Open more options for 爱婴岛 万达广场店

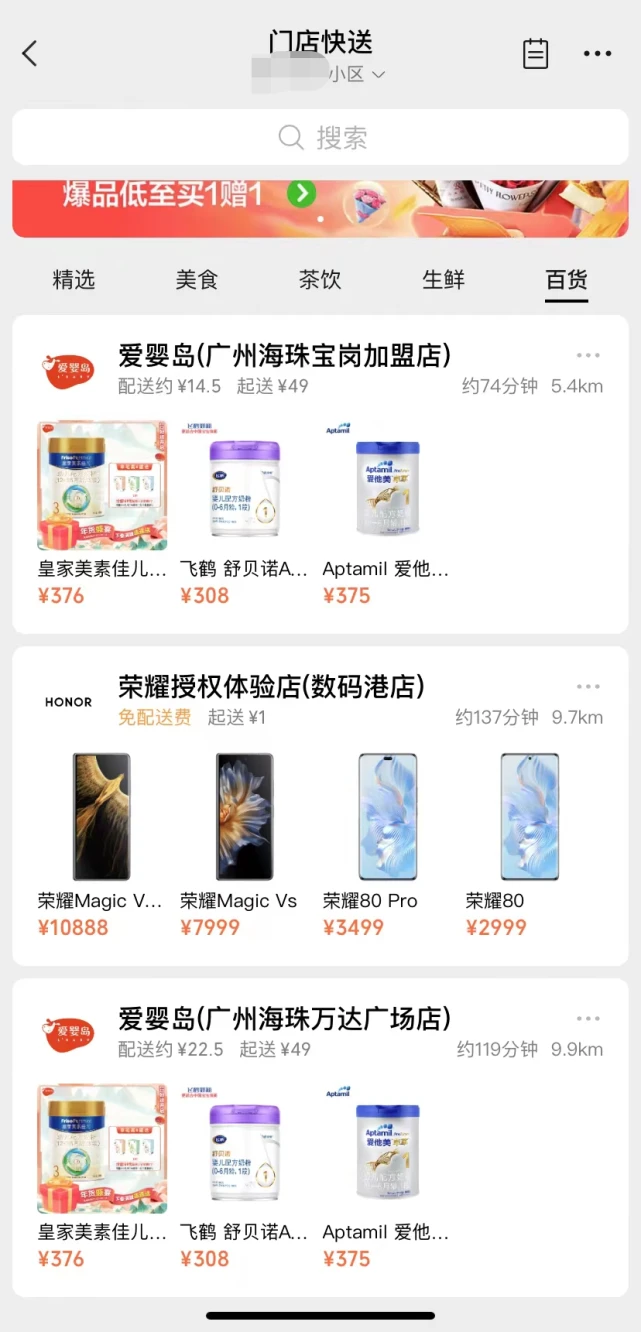(x=588, y=1019)
